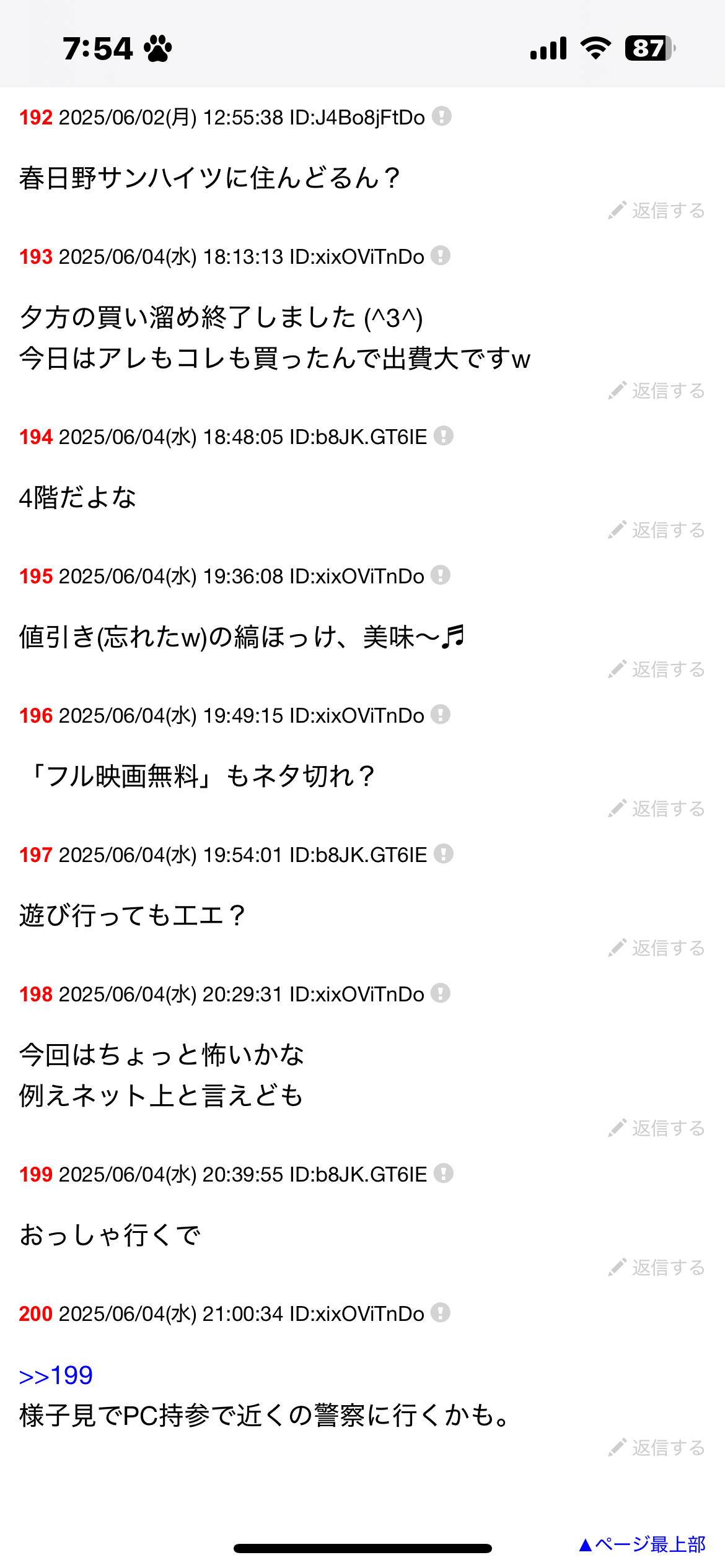Viewport: 725px width, 1568px height.
Task: Tap the exclamation icon beside post 194
Action: tap(444, 435)
